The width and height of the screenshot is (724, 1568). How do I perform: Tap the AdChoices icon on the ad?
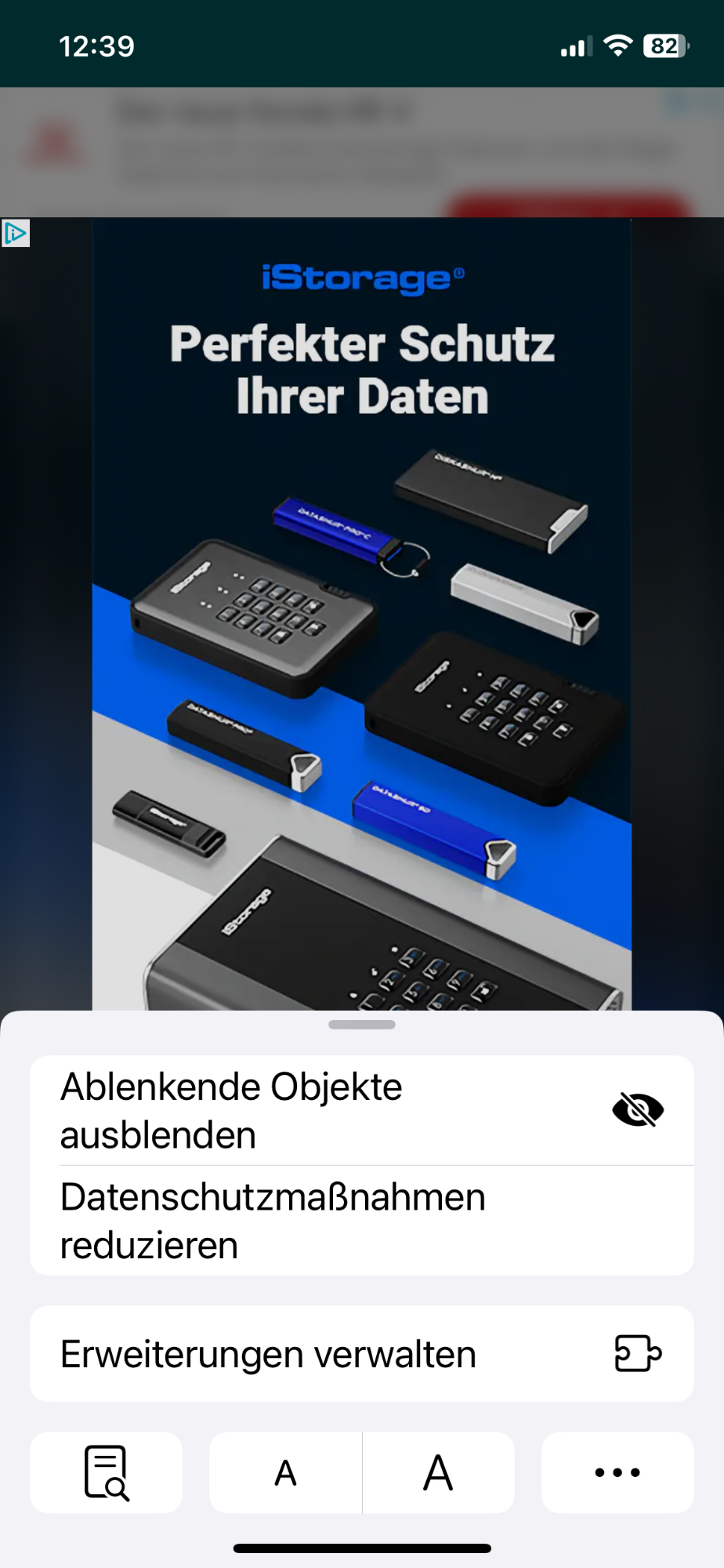(15, 233)
